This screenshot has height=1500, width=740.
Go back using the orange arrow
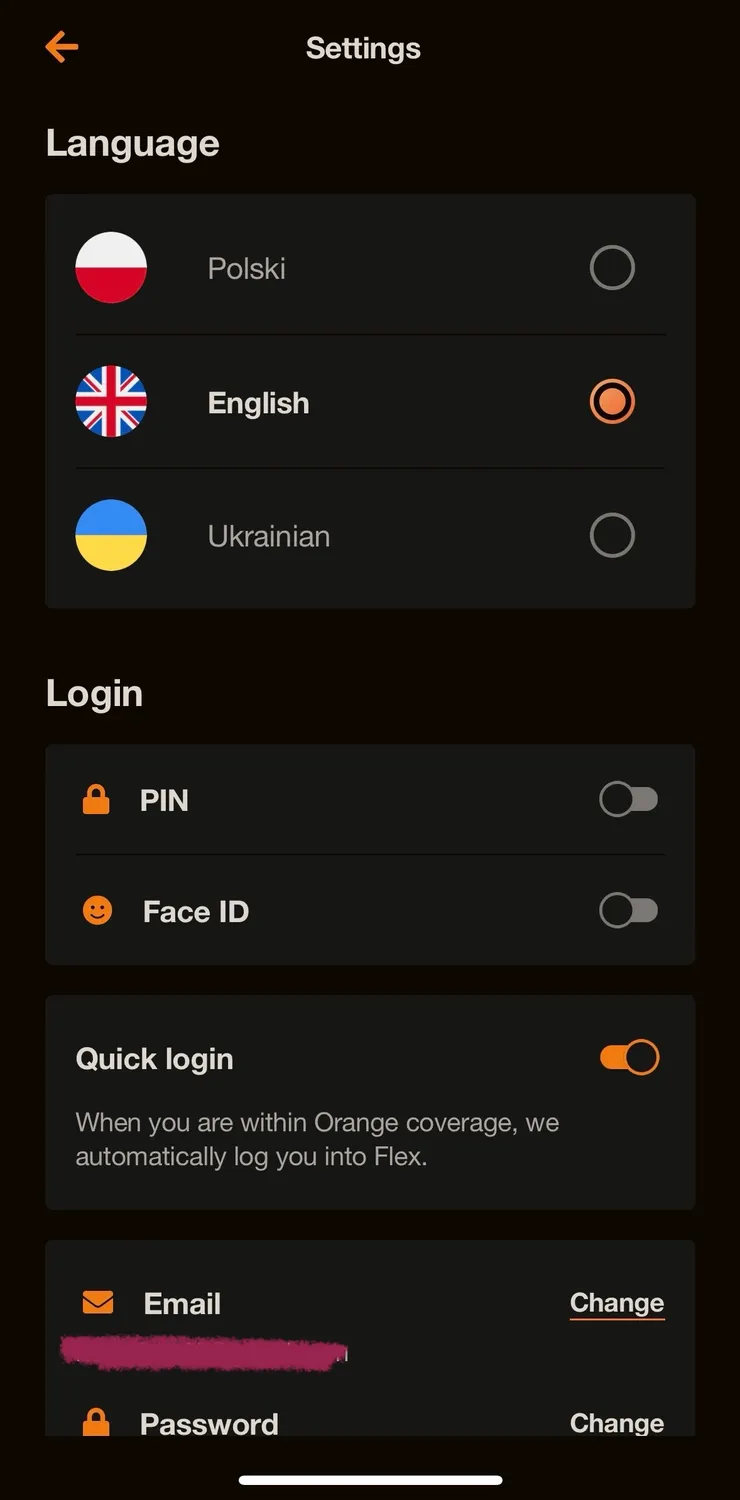pos(61,47)
